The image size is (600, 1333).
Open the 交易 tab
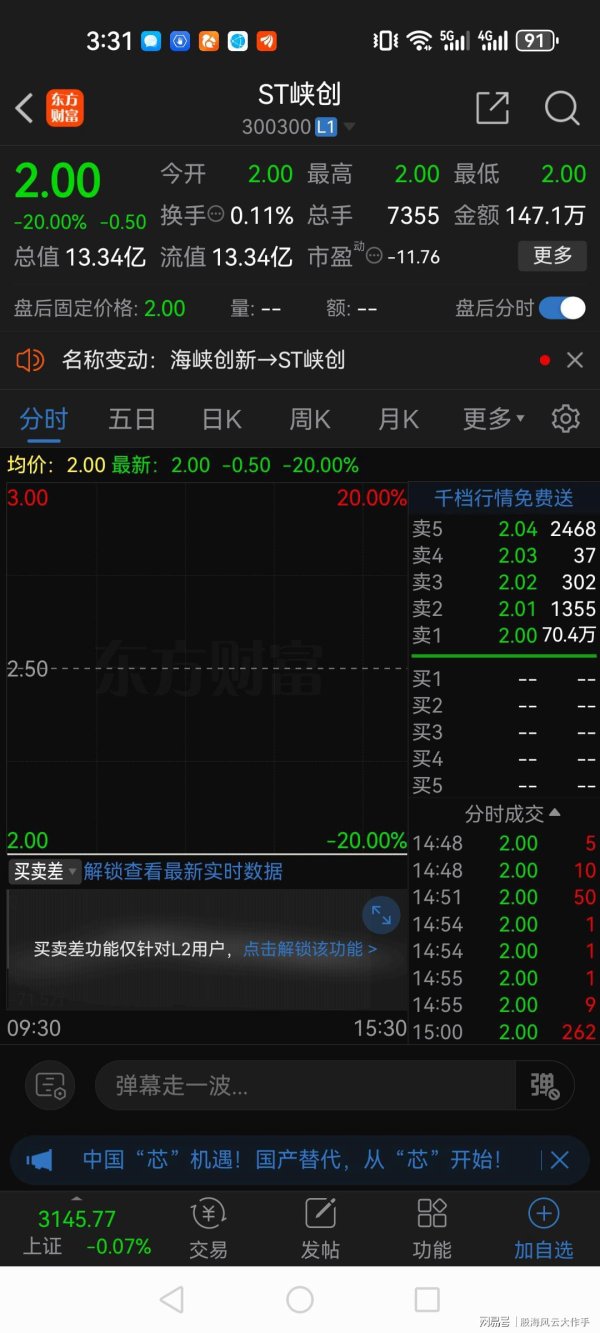[208, 1229]
